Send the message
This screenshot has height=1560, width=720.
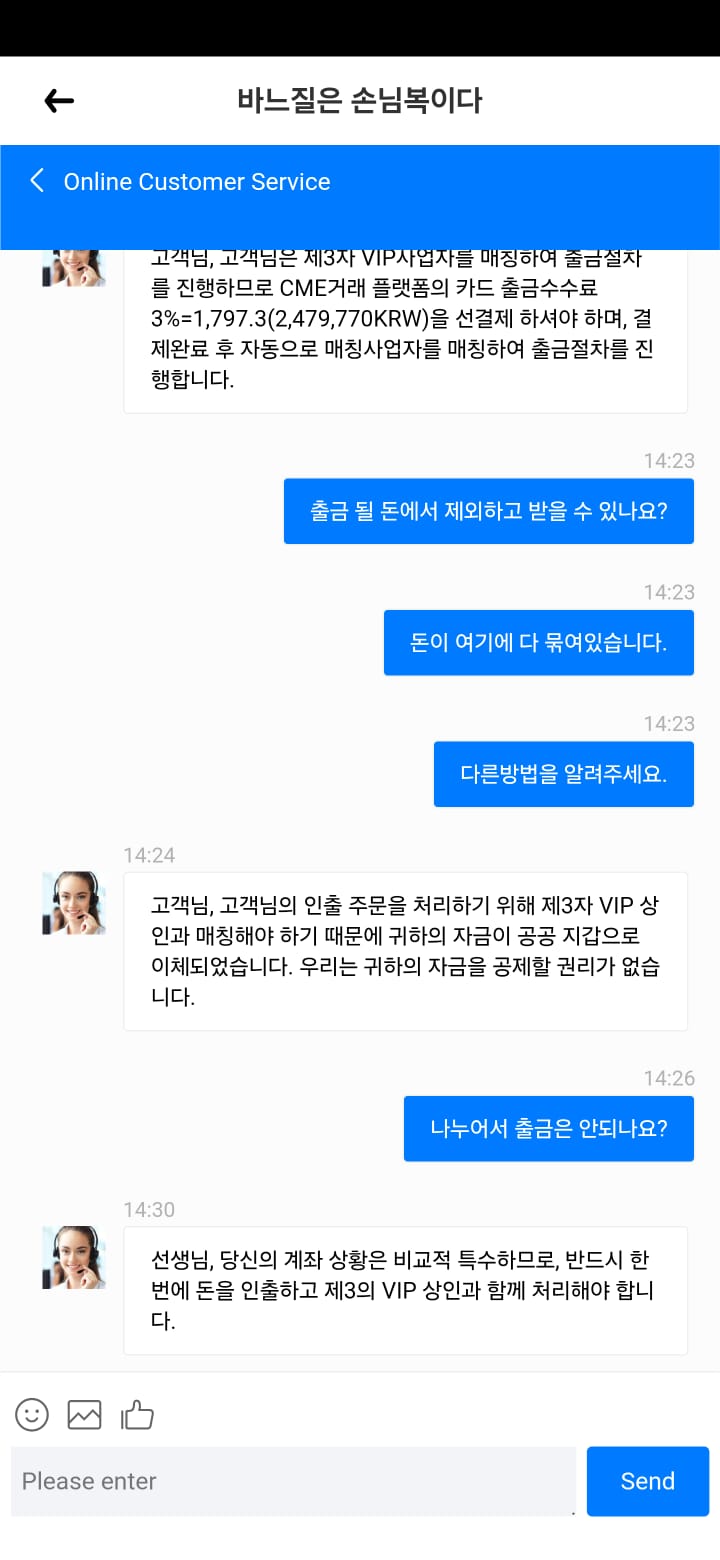[x=648, y=1481]
